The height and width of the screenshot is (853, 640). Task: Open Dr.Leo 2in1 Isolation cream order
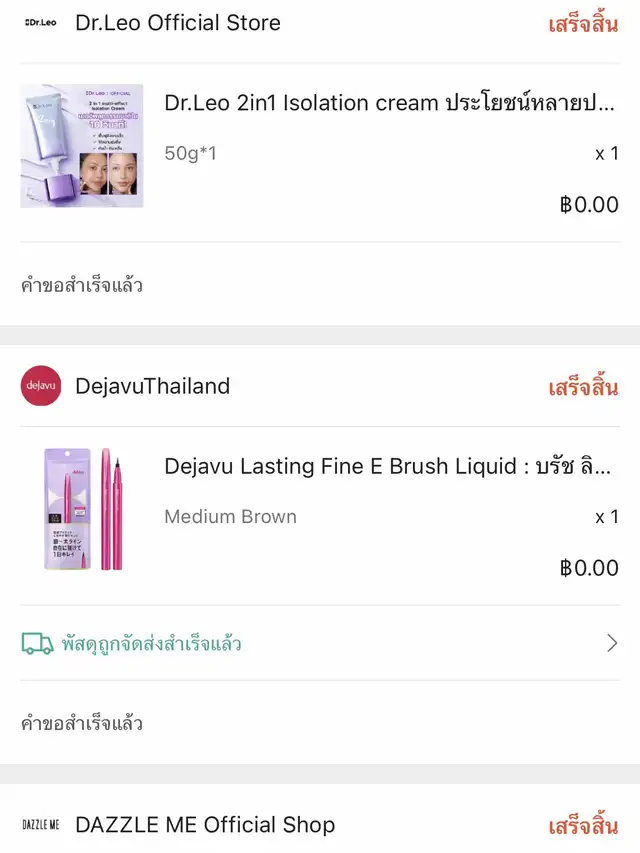pyautogui.click(x=389, y=103)
